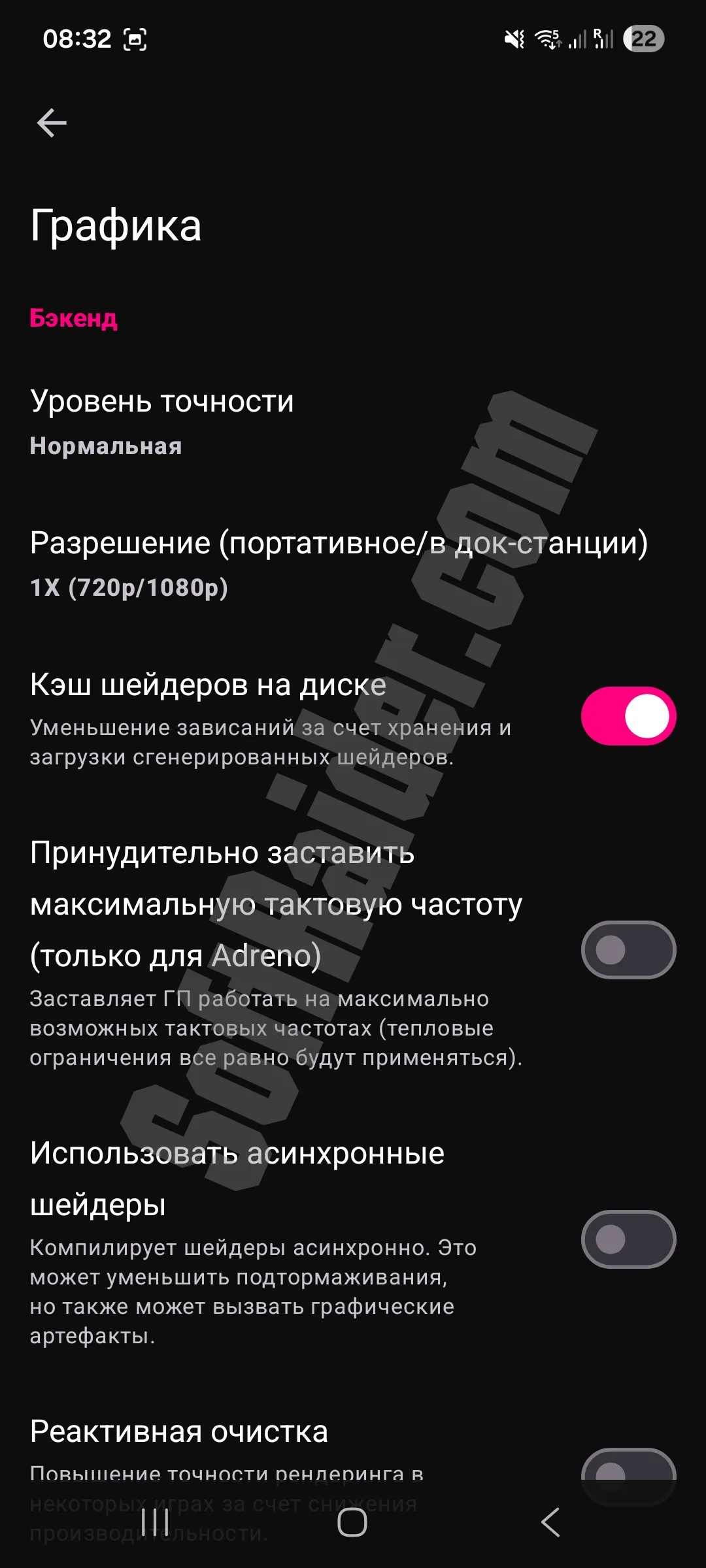Enable the max clock frequency (Adreno) switch
Viewport: 706px width, 1568px height.
point(628,950)
